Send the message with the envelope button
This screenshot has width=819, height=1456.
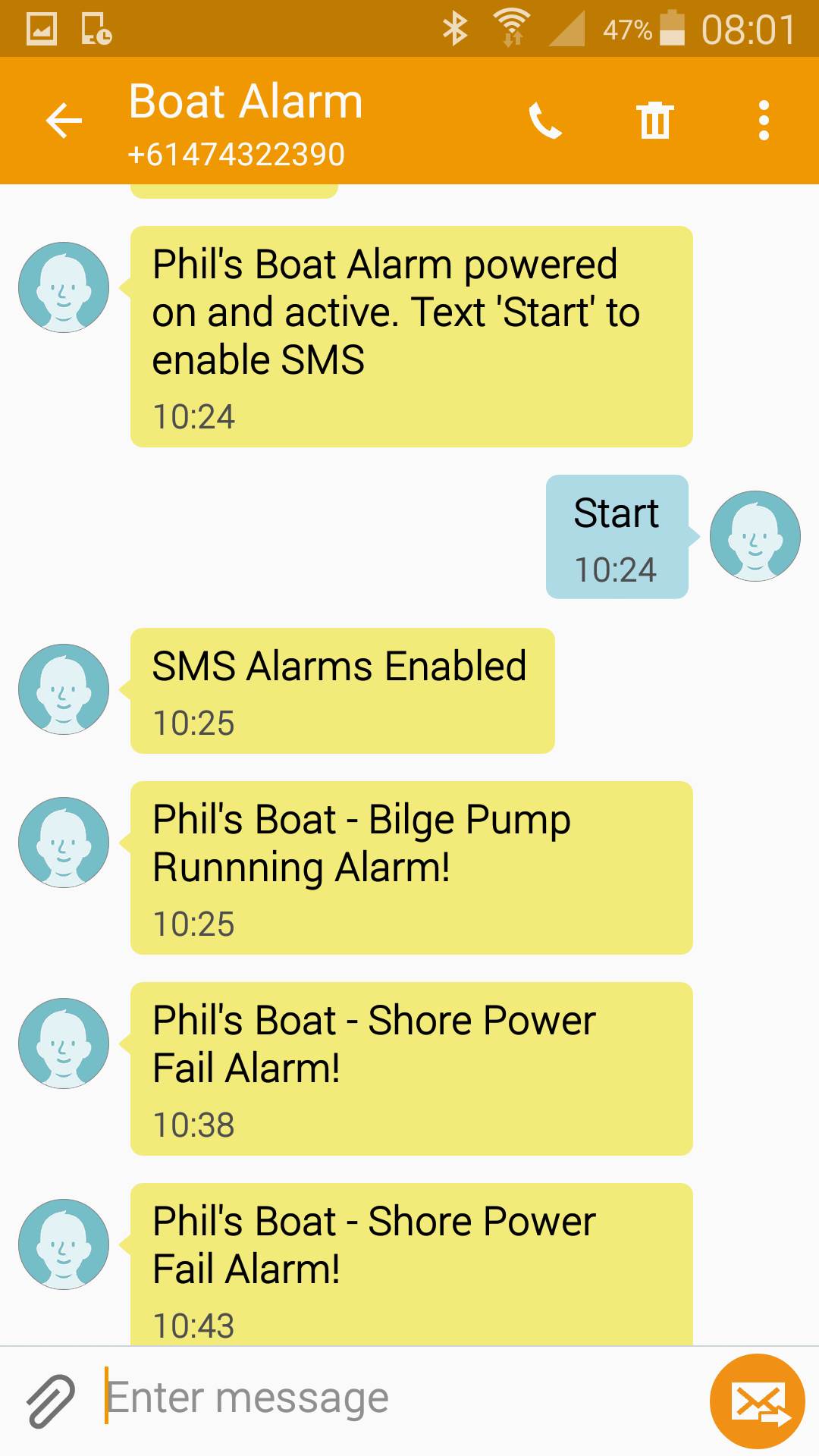757,1401
